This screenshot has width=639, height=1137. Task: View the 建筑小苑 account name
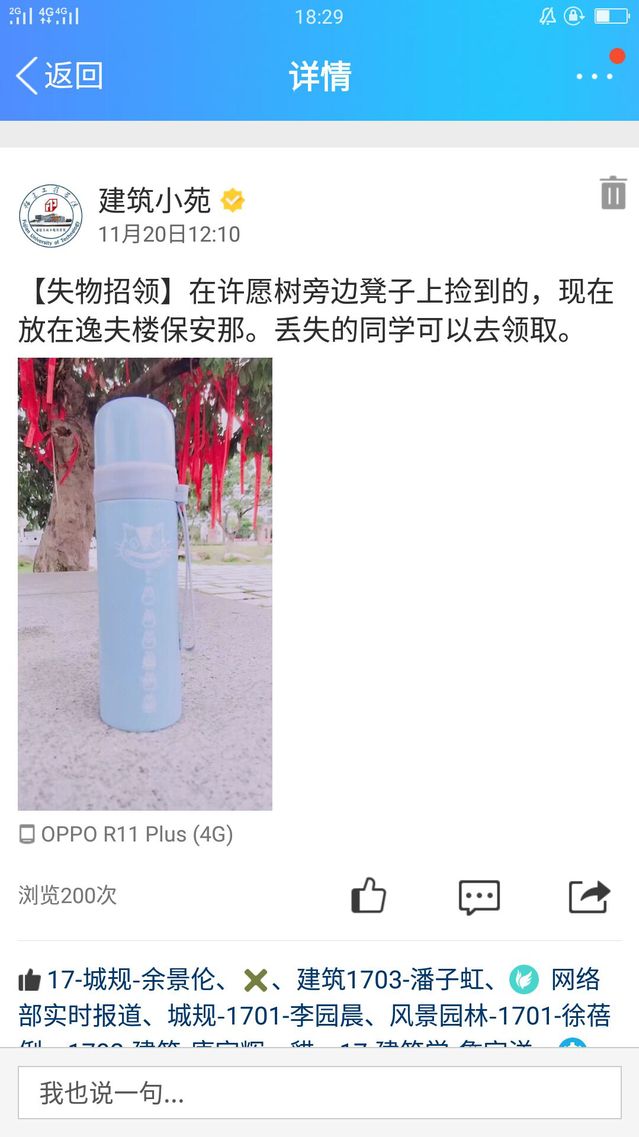(x=155, y=200)
